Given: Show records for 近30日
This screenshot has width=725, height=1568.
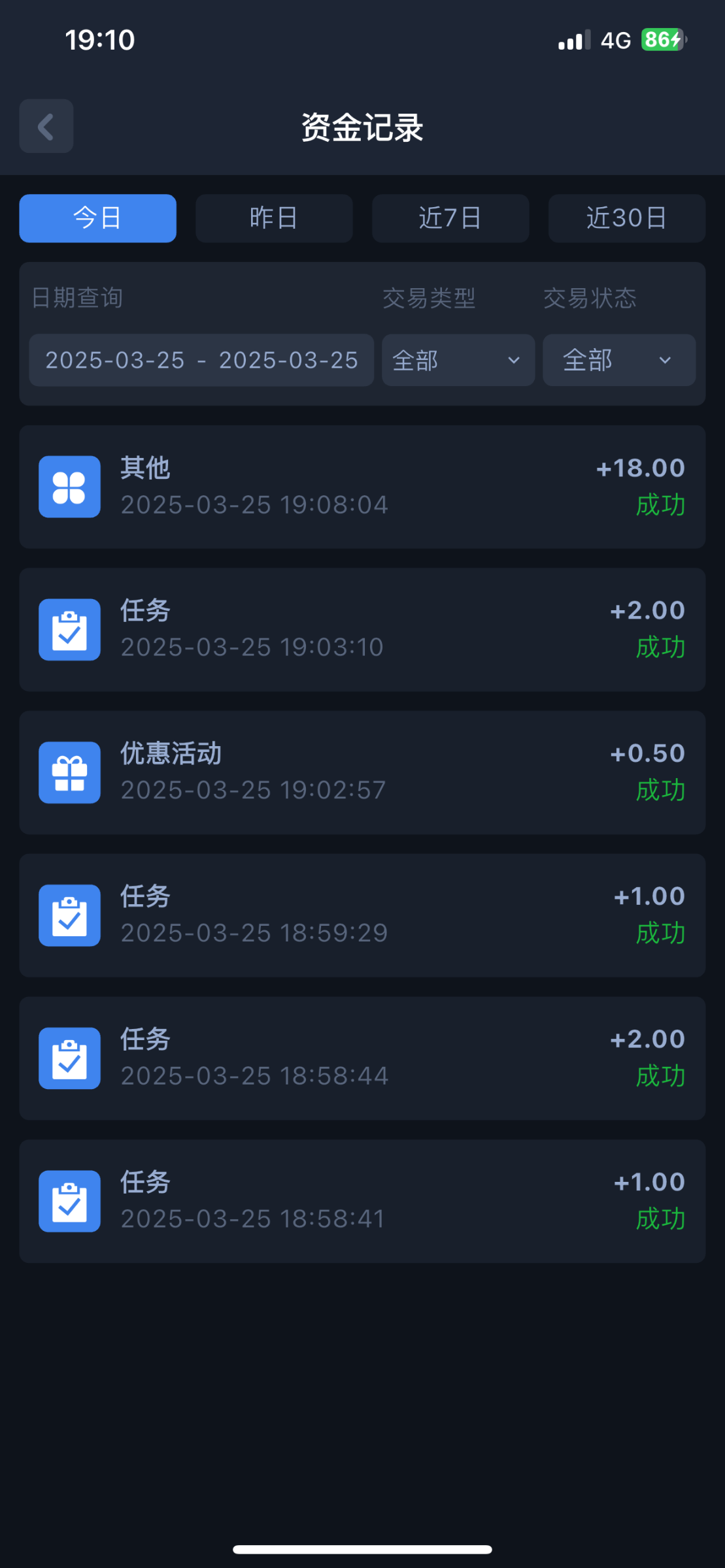Looking at the screenshot, I should [626, 218].
